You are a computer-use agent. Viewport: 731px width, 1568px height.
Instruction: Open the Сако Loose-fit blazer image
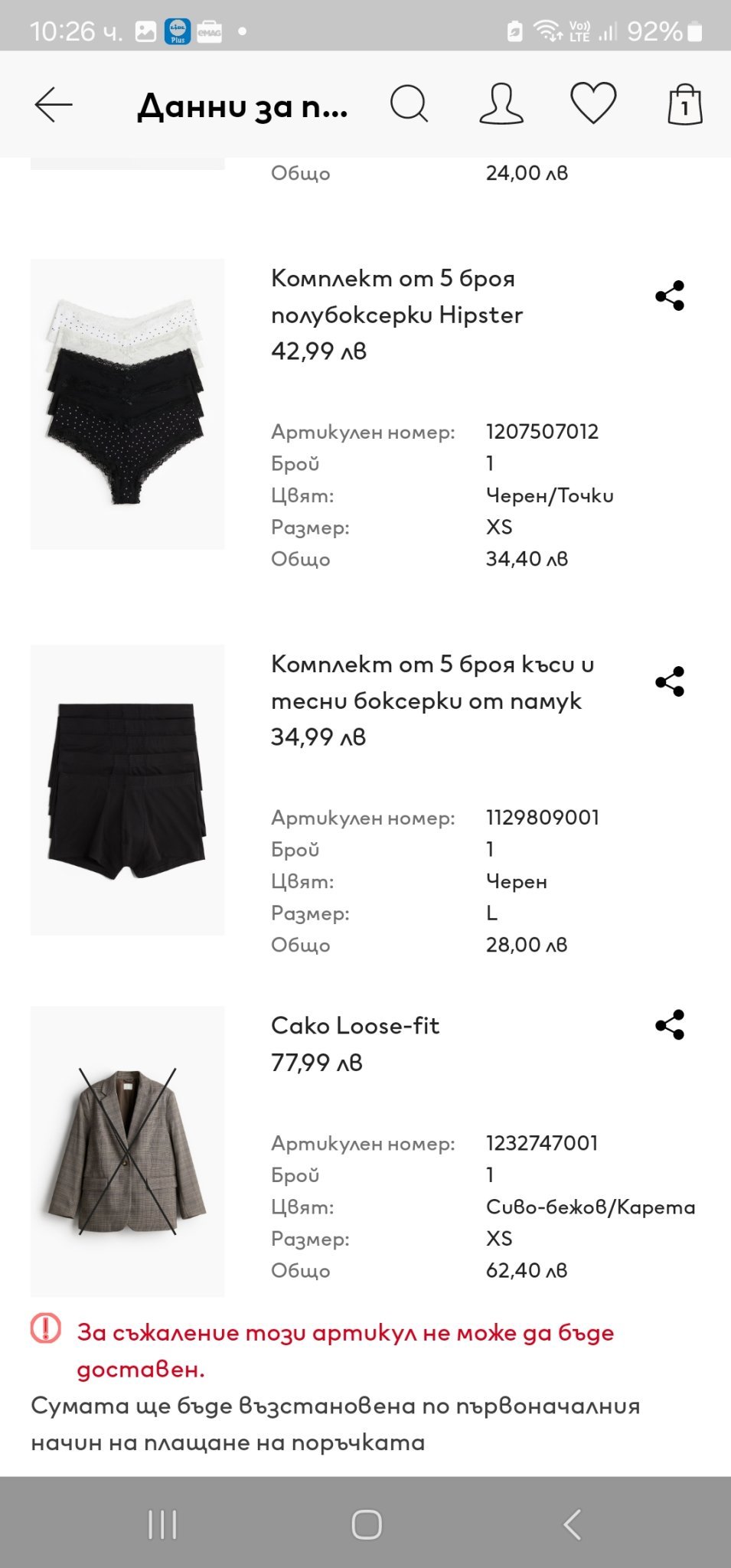tap(128, 1151)
